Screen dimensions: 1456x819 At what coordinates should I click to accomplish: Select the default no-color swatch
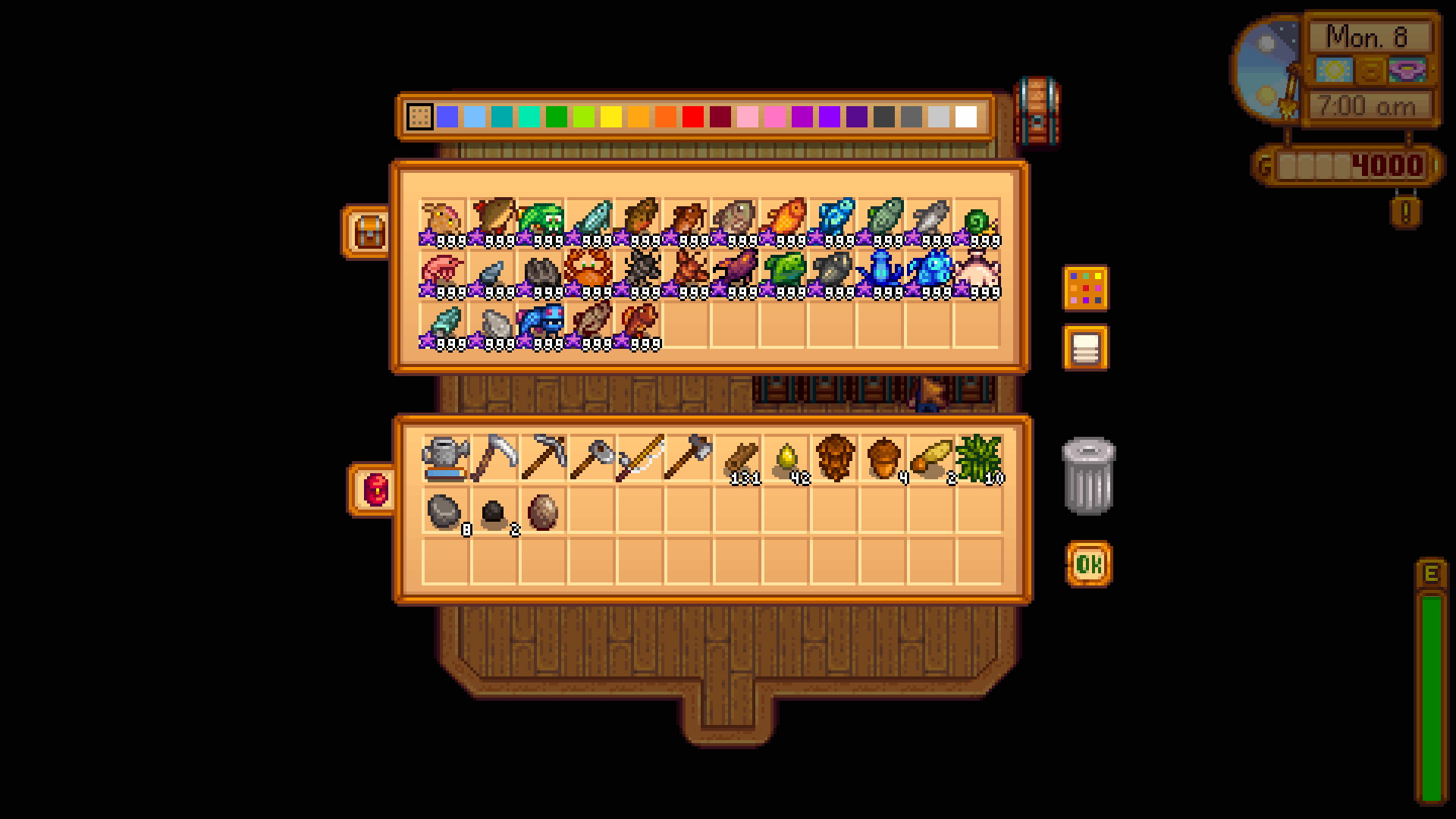(x=419, y=117)
